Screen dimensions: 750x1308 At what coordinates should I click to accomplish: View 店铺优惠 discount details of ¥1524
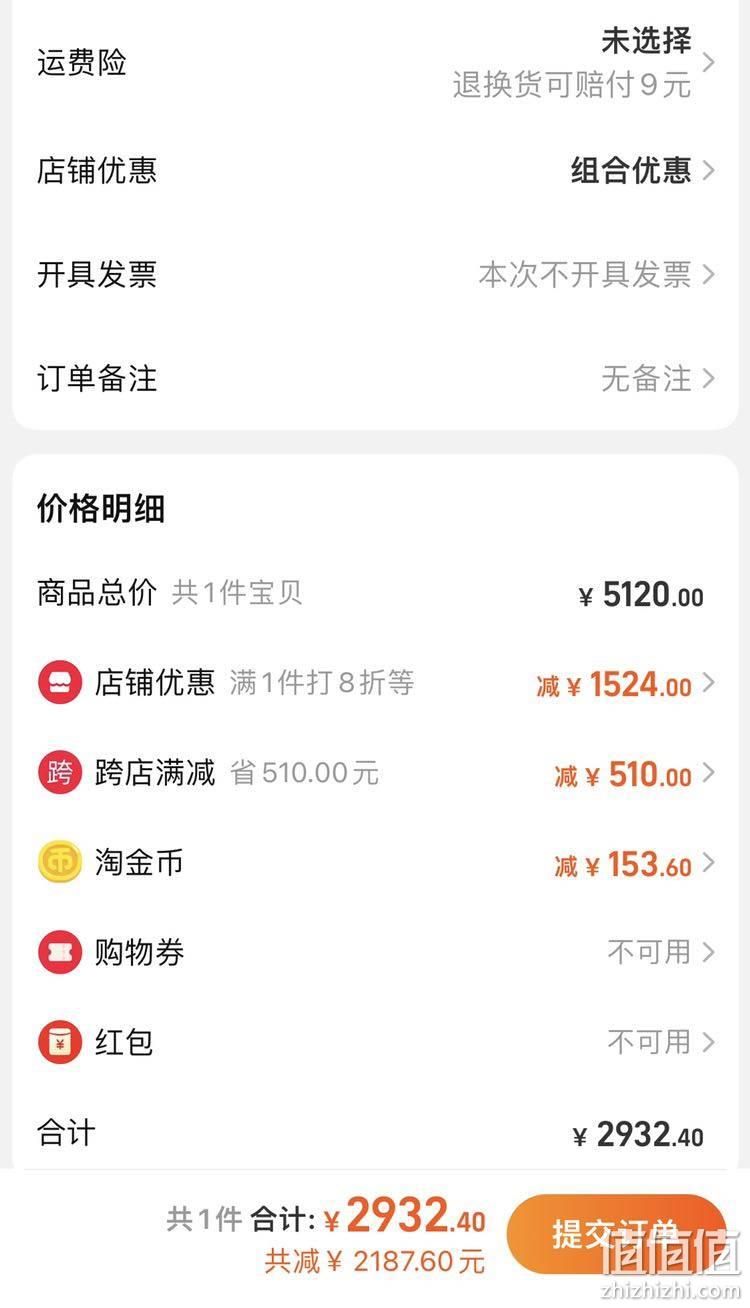tap(375, 683)
